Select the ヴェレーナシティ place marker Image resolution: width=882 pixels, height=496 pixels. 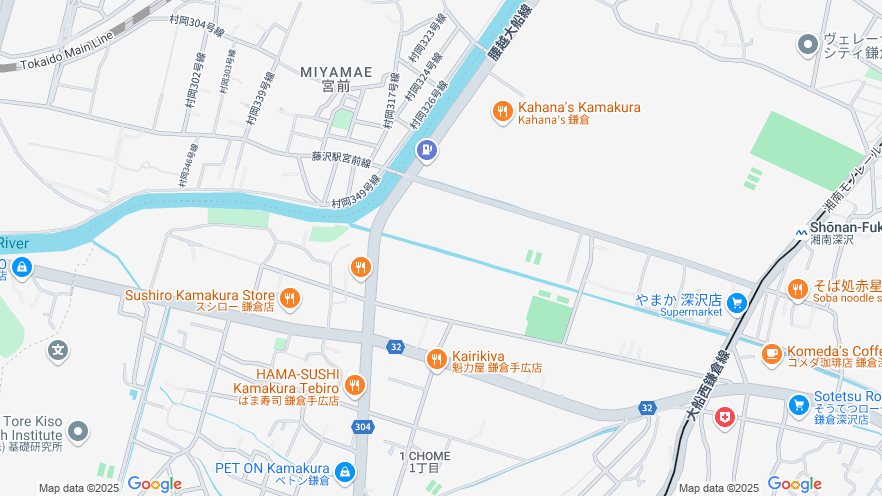(x=808, y=45)
